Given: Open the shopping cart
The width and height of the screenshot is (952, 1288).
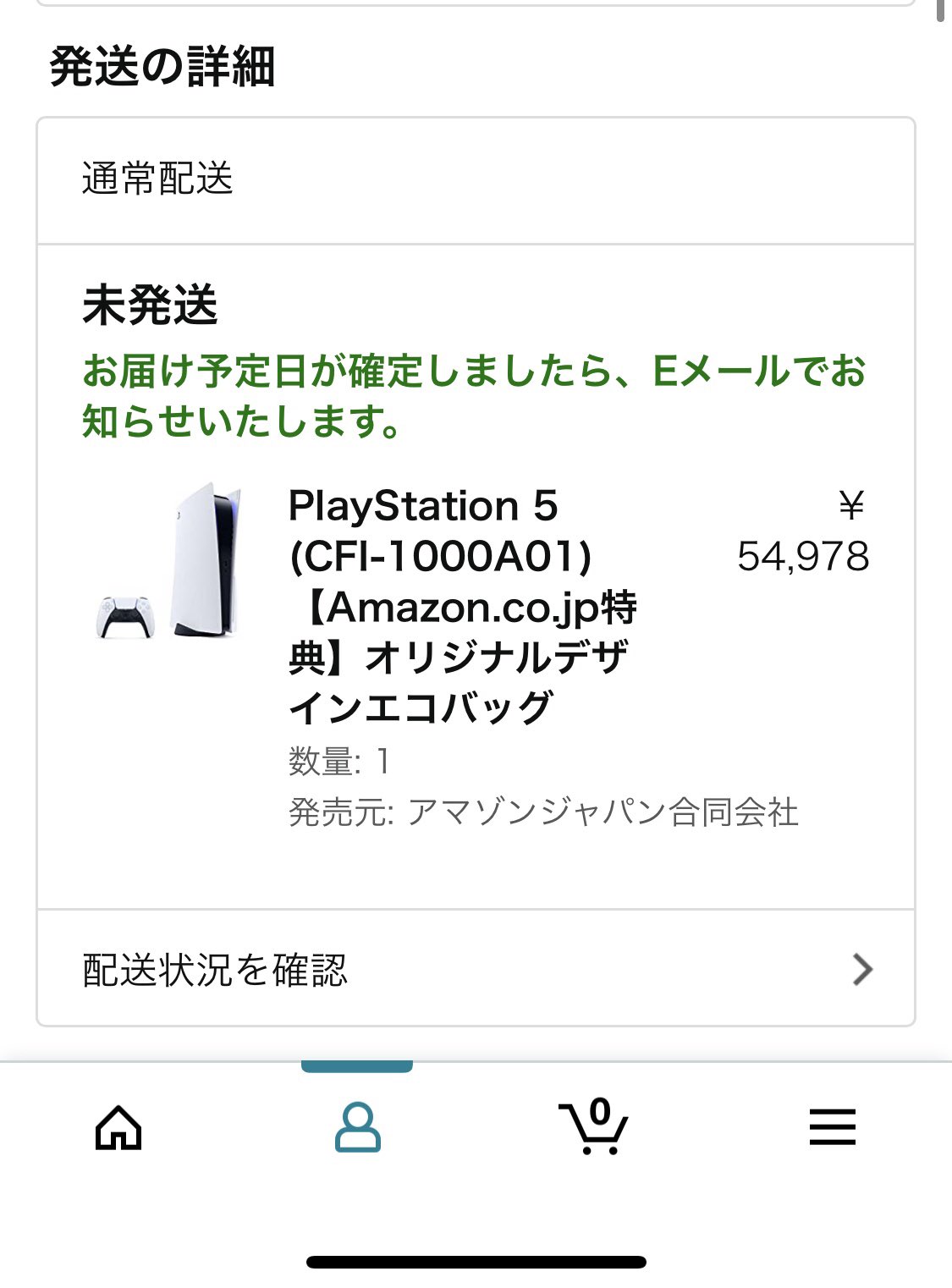Looking at the screenshot, I should [594, 1128].
